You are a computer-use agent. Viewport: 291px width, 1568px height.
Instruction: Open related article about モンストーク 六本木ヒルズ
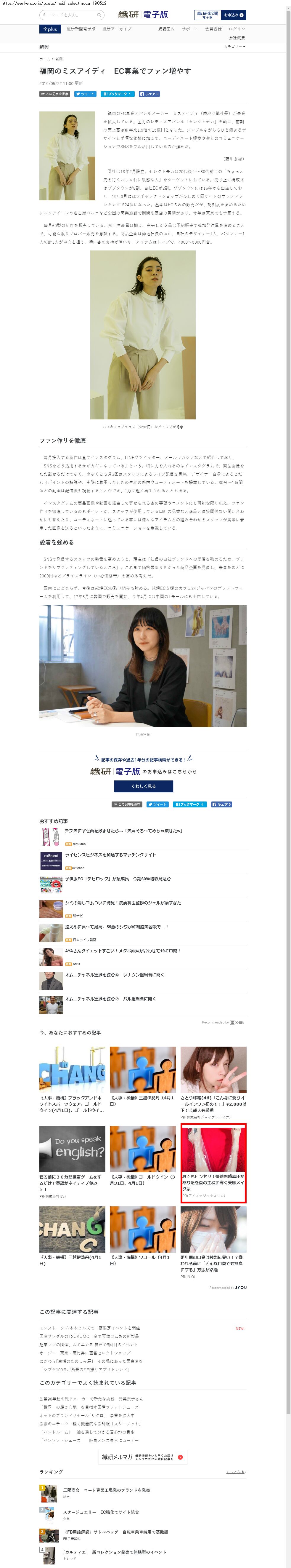(89, 1328)
